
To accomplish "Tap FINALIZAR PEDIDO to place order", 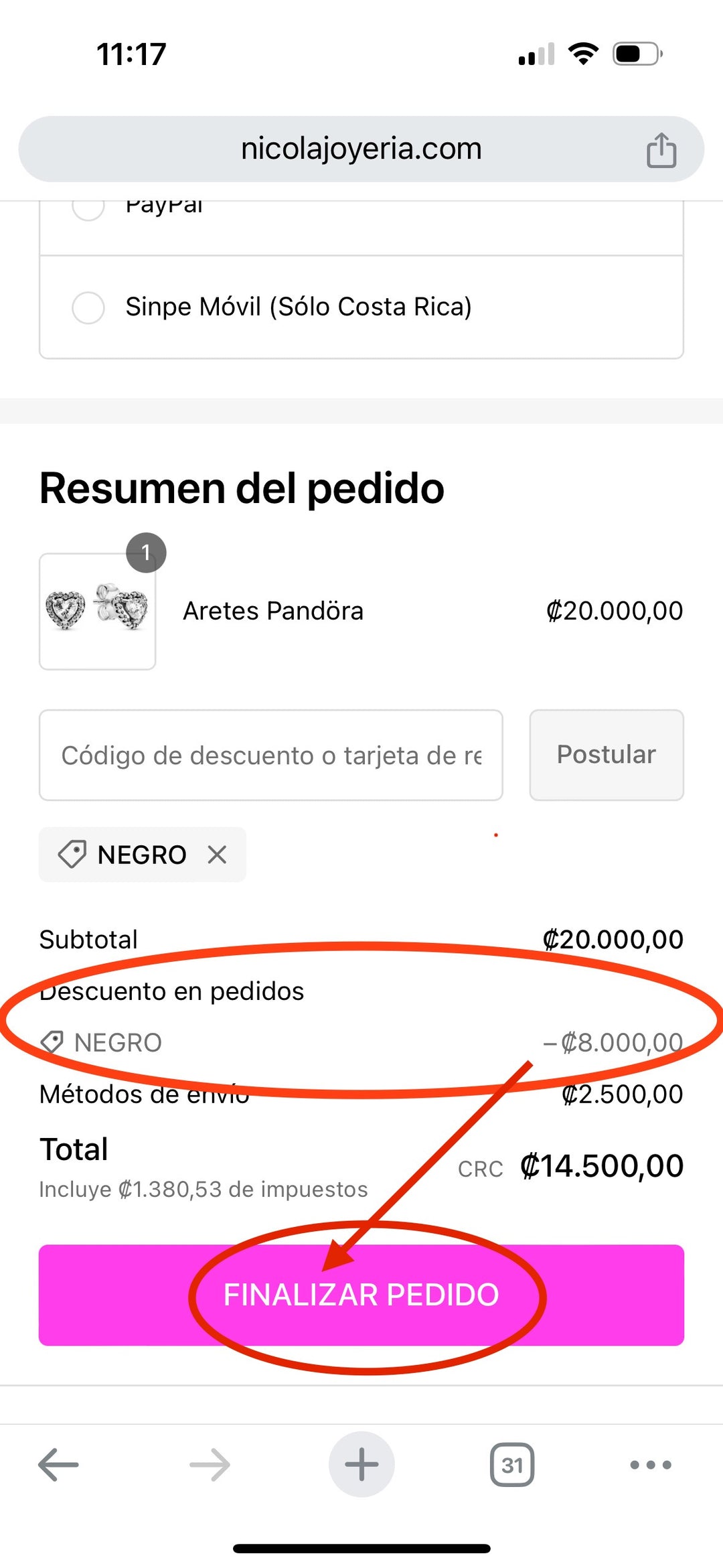I will [361, 1295].
